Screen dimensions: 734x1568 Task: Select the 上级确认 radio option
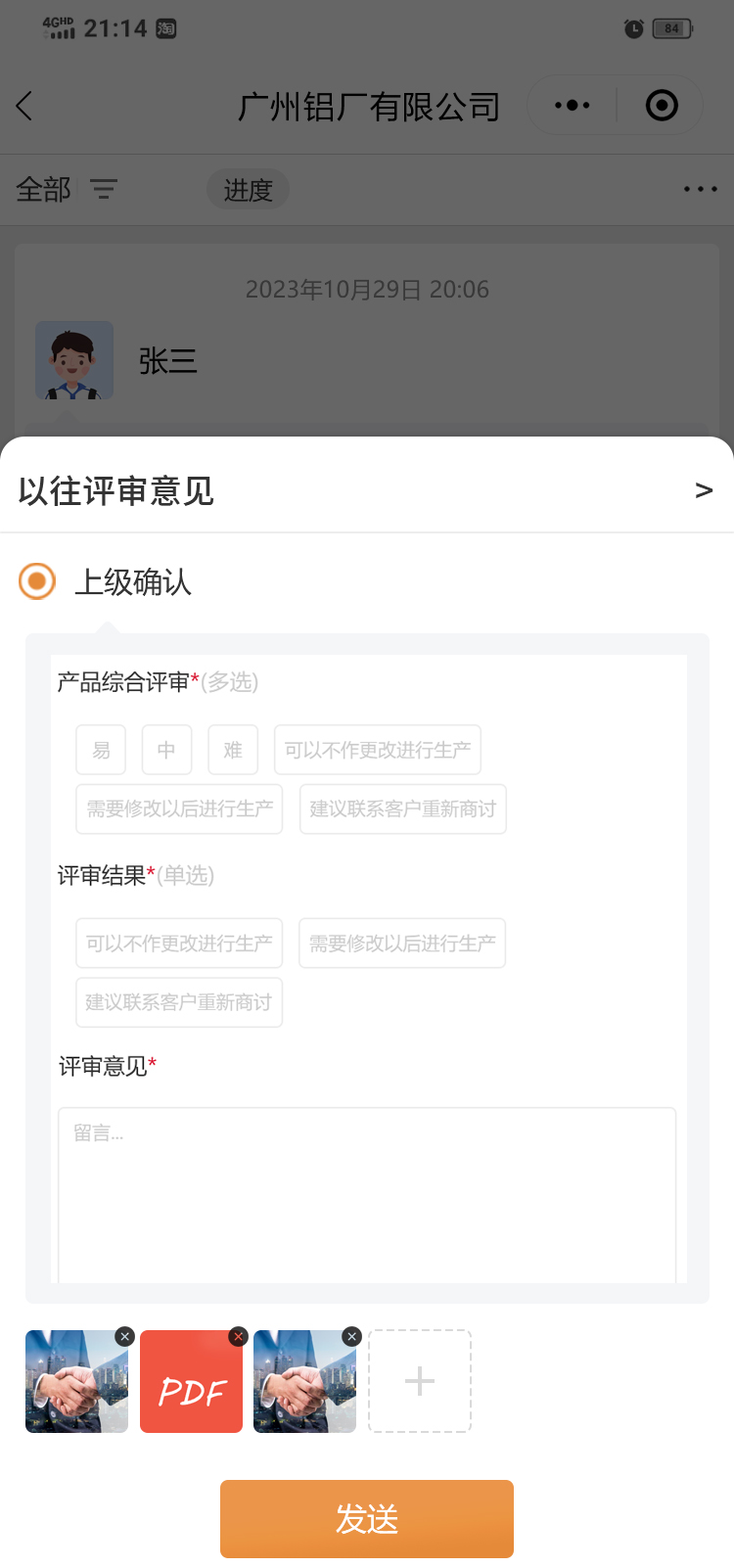(x=37, y=581)
